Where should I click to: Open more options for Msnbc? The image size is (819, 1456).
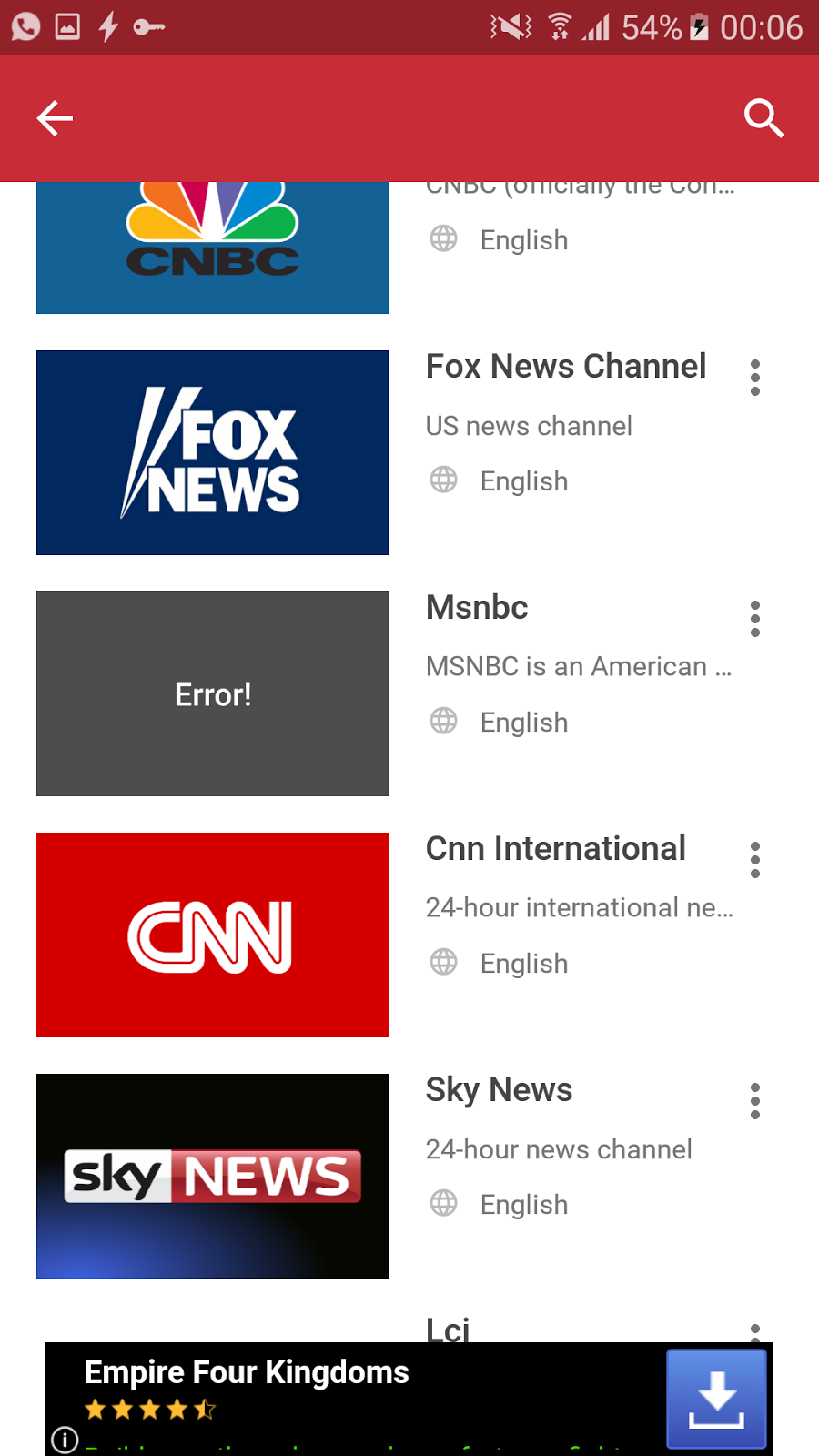(x=754, y=619)
